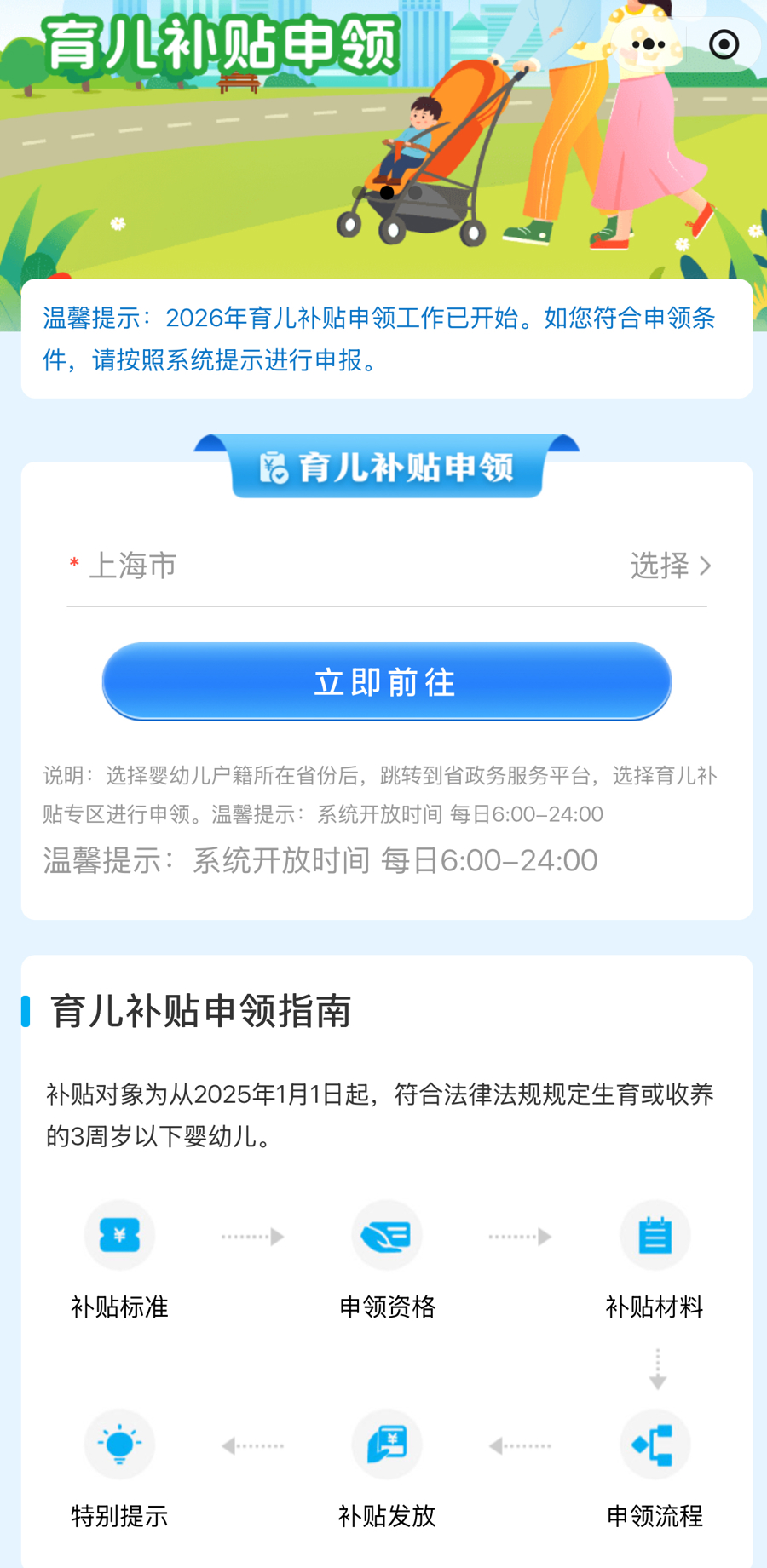This screenshot has width=767, height=1568.
Task: Open the 申领流程 process flow icon
Action: point(655,1445)
